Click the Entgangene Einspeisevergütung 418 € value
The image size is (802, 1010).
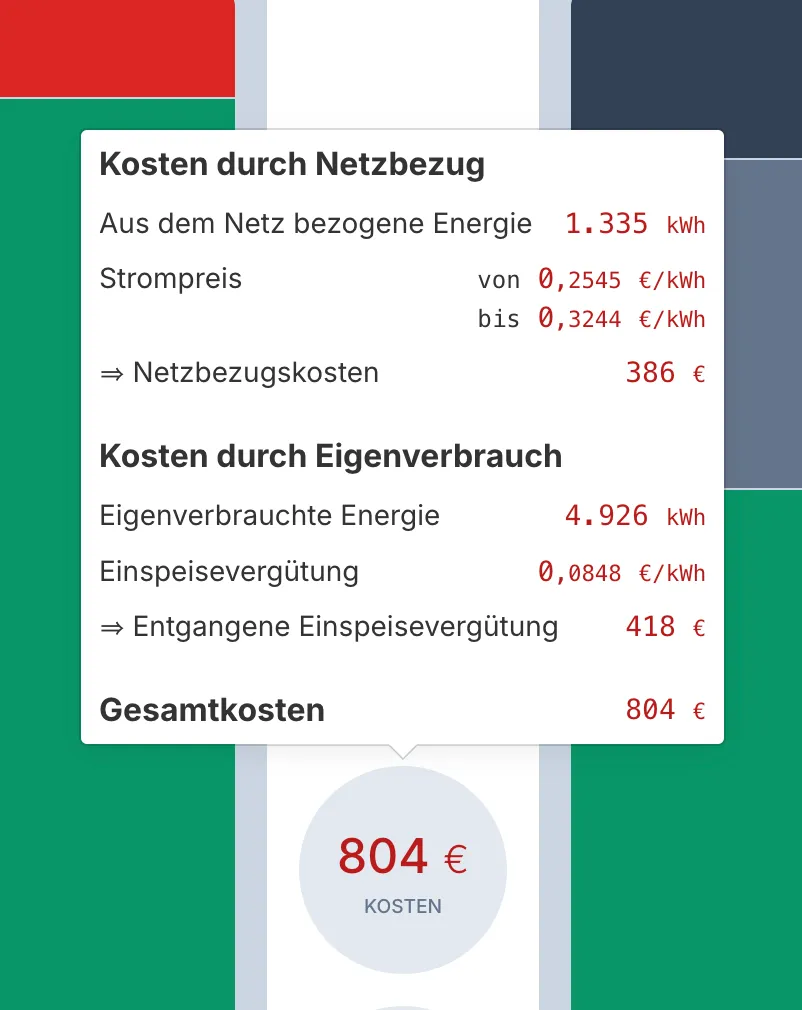click(x=651, y=627)
